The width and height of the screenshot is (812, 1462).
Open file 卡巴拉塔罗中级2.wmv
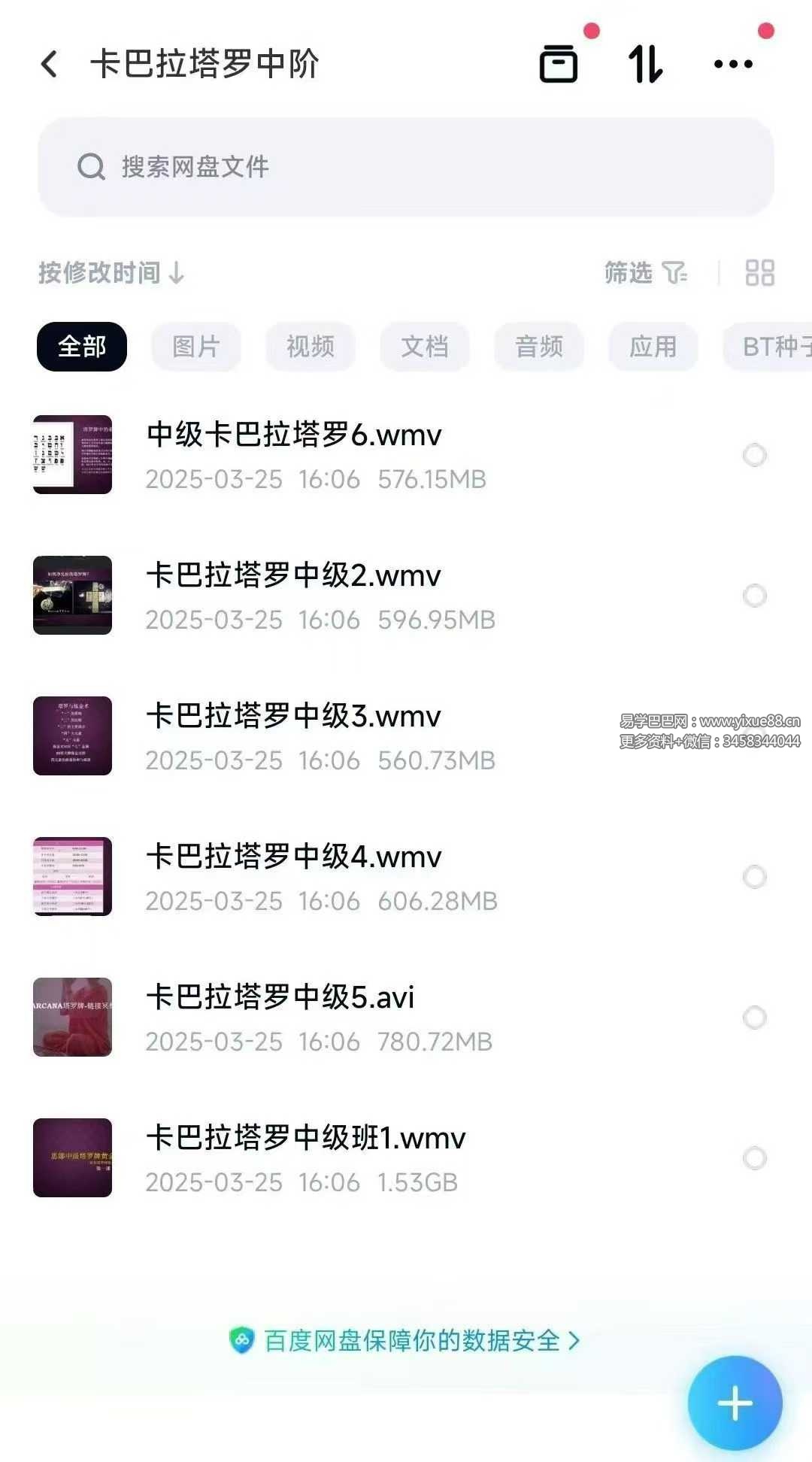point(293,576)
